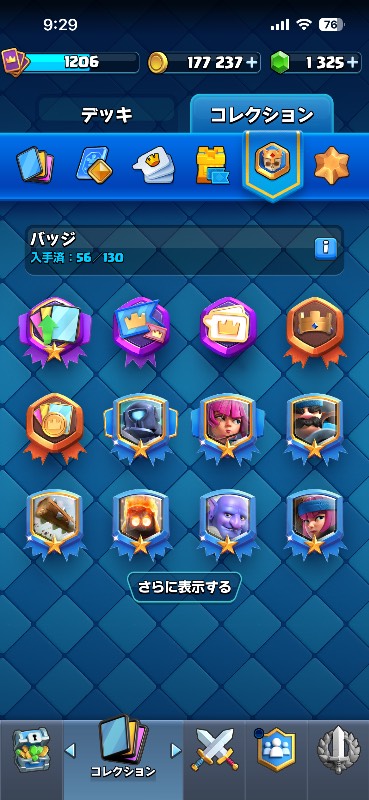Open the Mini P.E.K.K.A badge

tap(140, 428)
